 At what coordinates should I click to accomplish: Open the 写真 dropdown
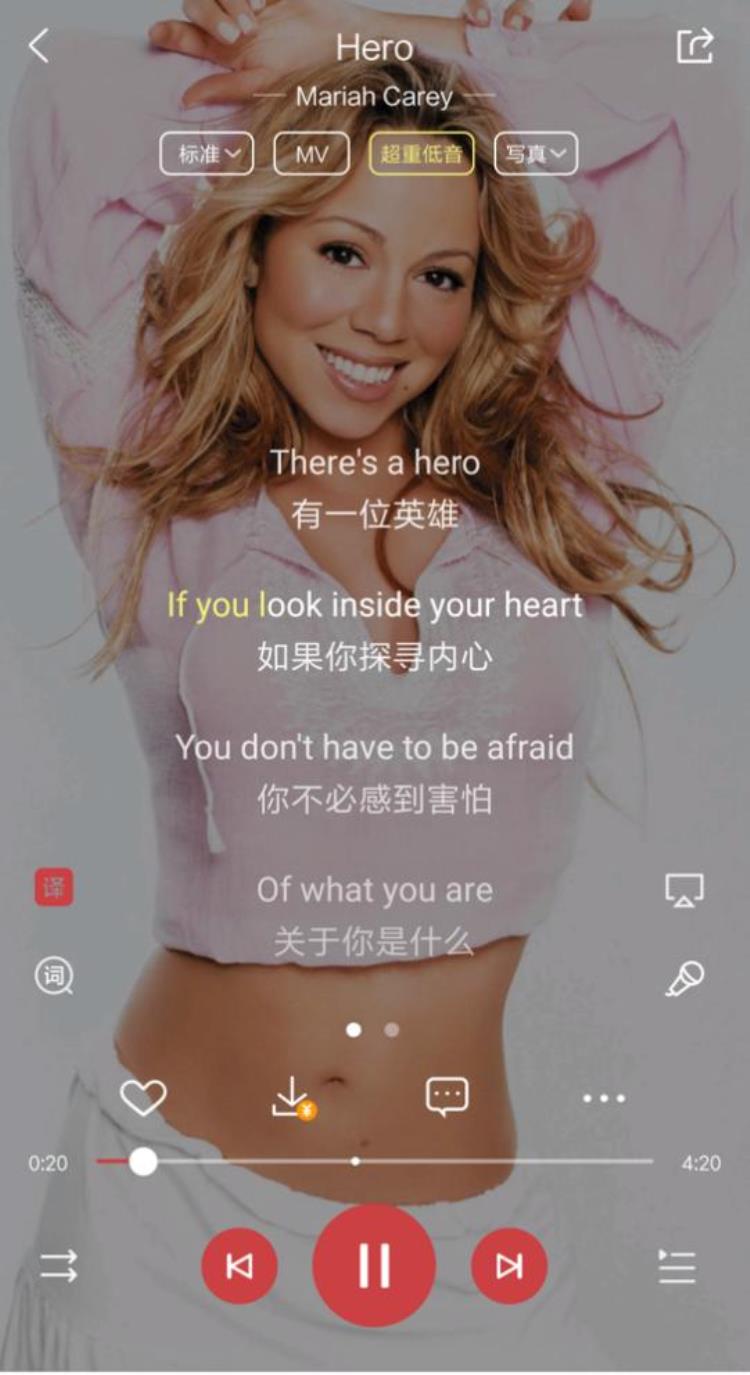(x=535, y=154)
